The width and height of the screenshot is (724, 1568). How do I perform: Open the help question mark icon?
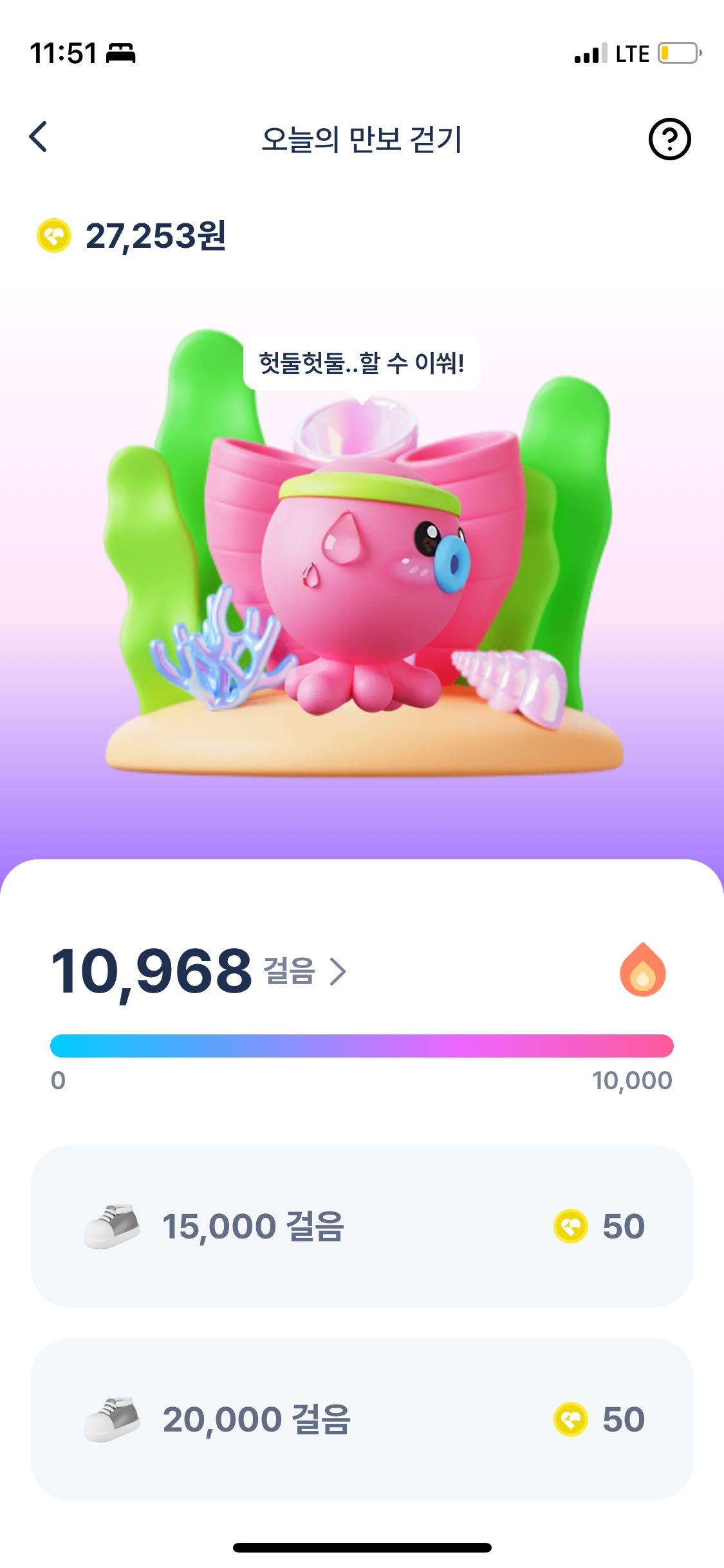click(x=669, y=138)
